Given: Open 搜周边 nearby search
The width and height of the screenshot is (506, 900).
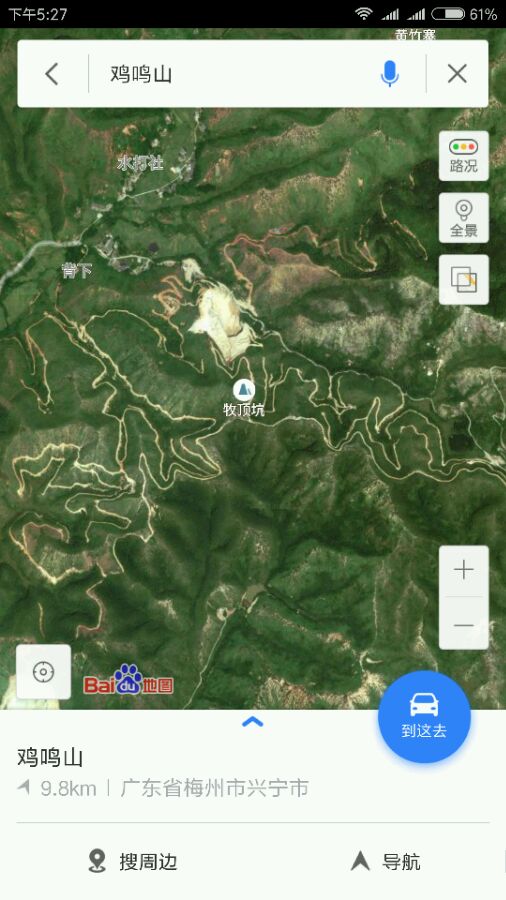Looking at the screenshot, I should pyautogui.click(x=133, y=862).
